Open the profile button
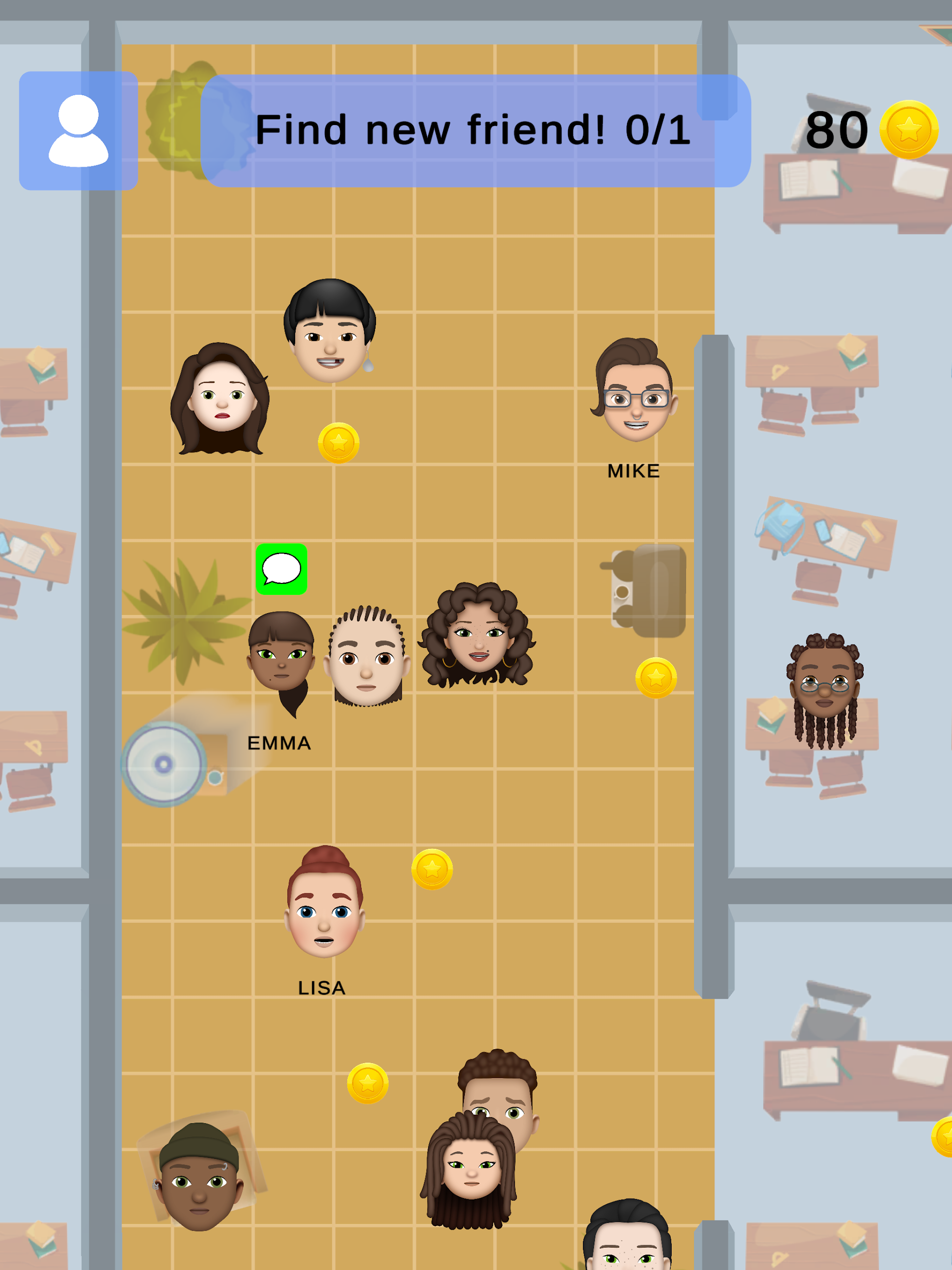Image resolution: width=952 pixels, height=1270 pixels. click(x=78, y=130)
